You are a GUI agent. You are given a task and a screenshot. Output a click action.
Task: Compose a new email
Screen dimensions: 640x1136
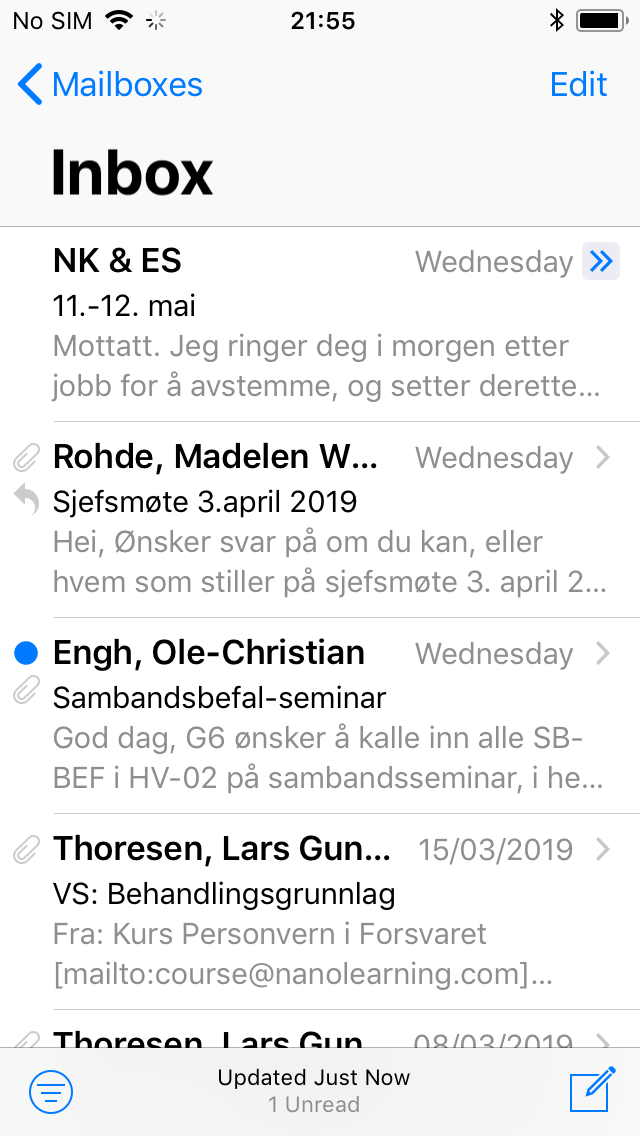591,1090
